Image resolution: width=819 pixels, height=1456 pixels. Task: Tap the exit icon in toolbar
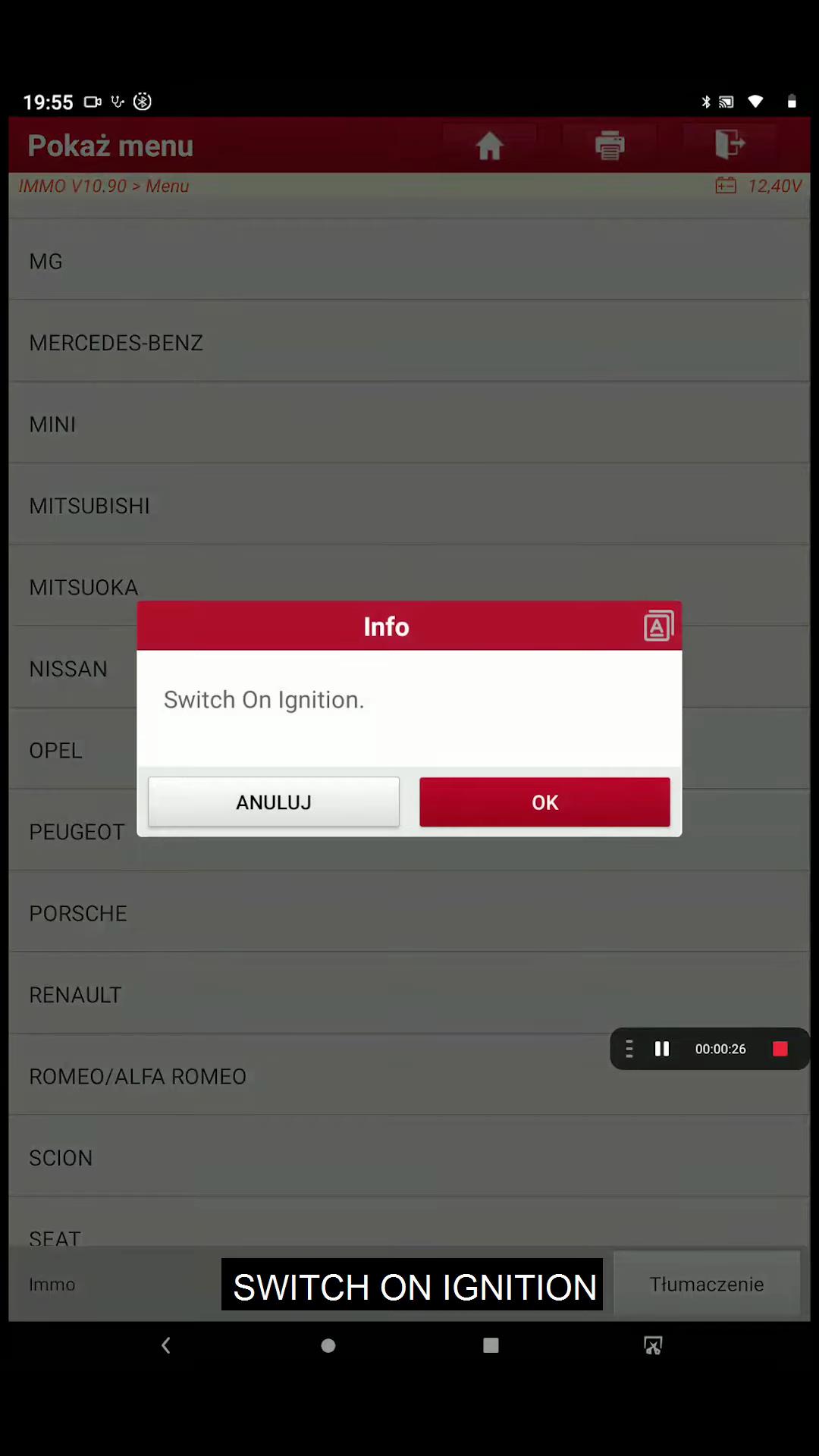(x=730, y=145)
